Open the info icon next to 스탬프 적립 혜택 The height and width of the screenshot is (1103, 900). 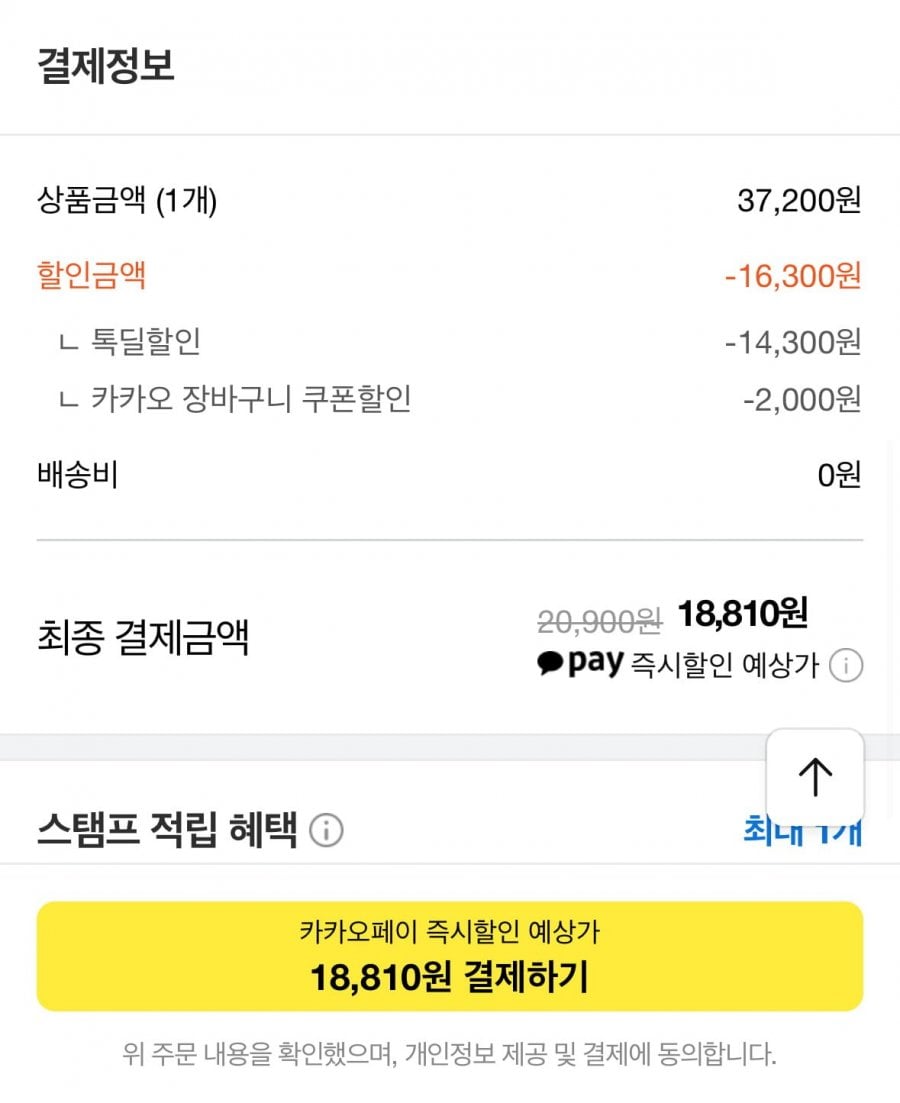pos(326,831)
